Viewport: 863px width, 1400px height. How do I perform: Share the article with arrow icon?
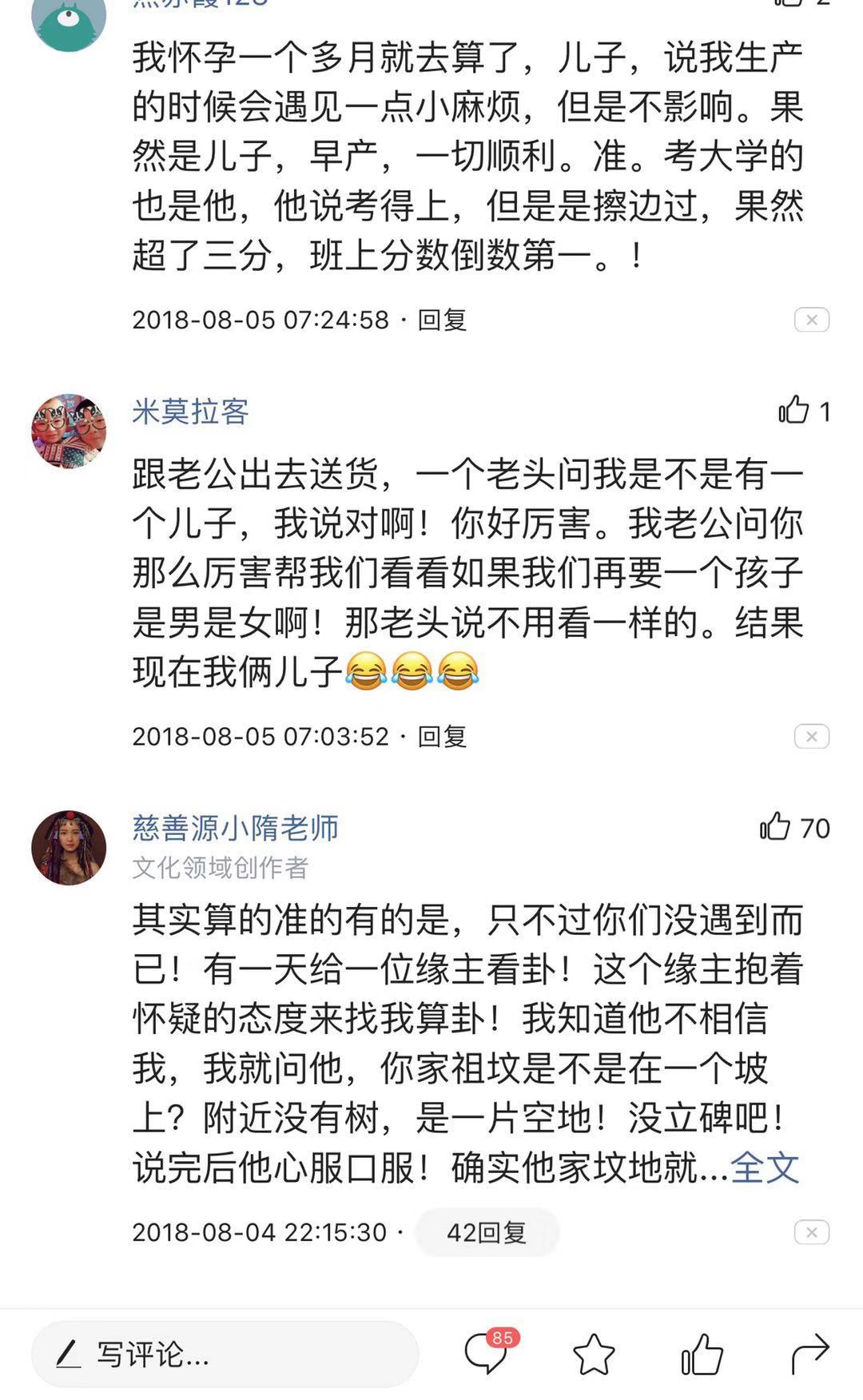coord(809,1354)
